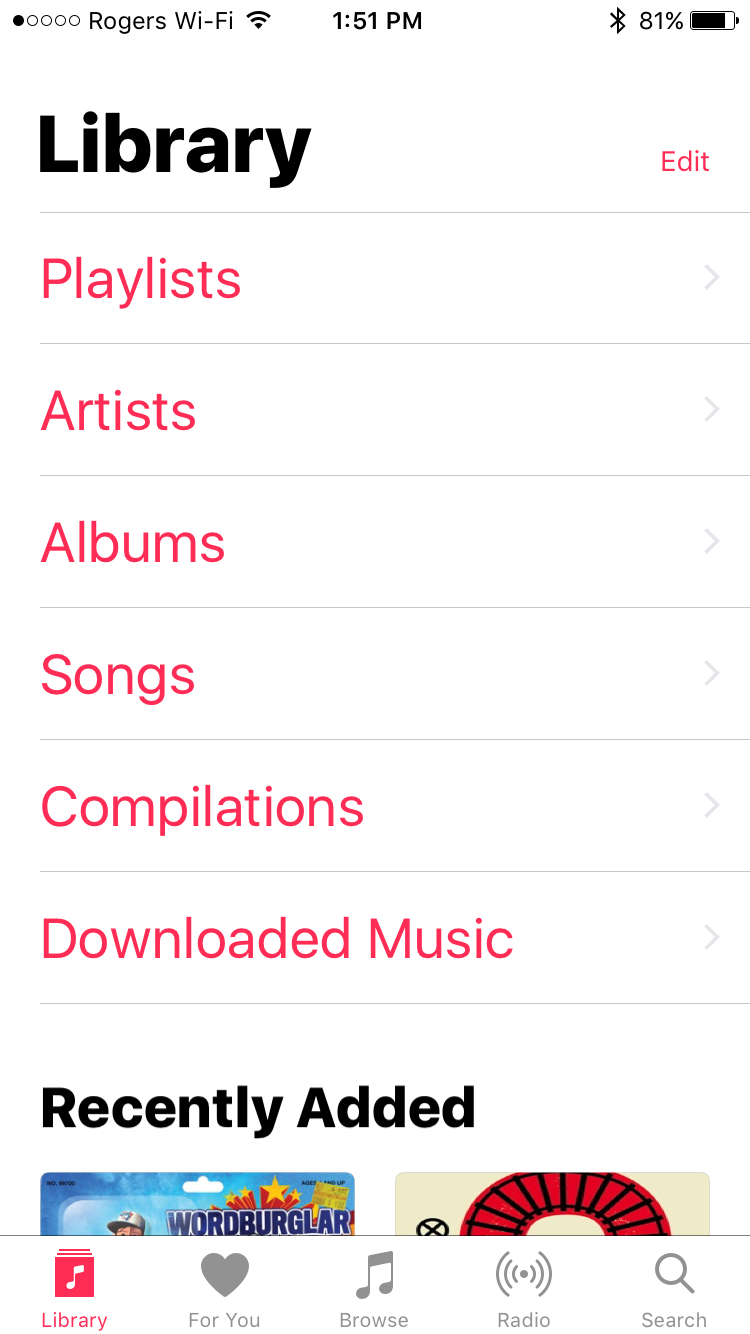This screenshot has height=1334, width=750.
Task: Open Playlists
Action: coord(395,278)
